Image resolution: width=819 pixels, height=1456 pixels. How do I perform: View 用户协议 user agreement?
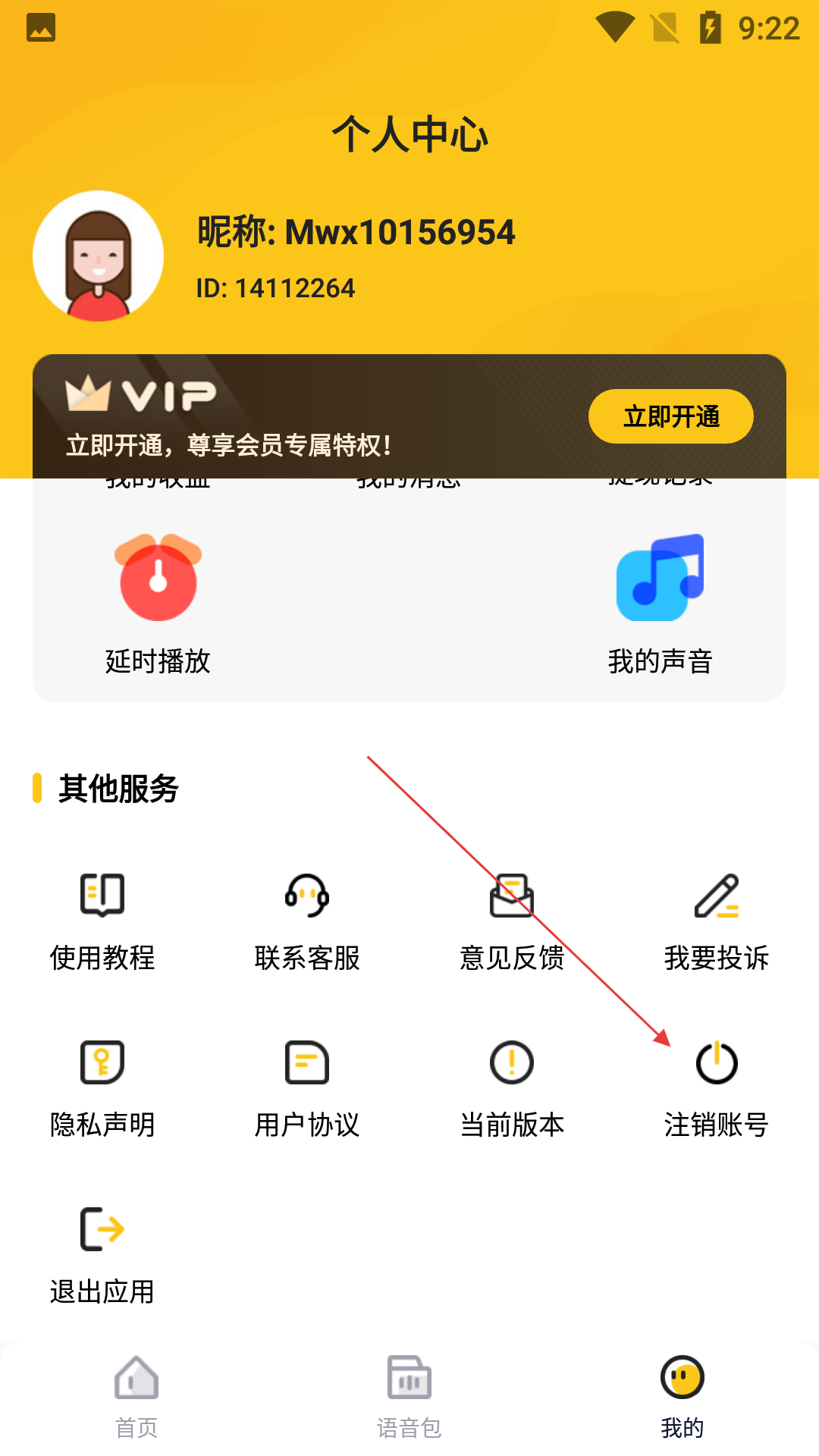point(307,1088)
